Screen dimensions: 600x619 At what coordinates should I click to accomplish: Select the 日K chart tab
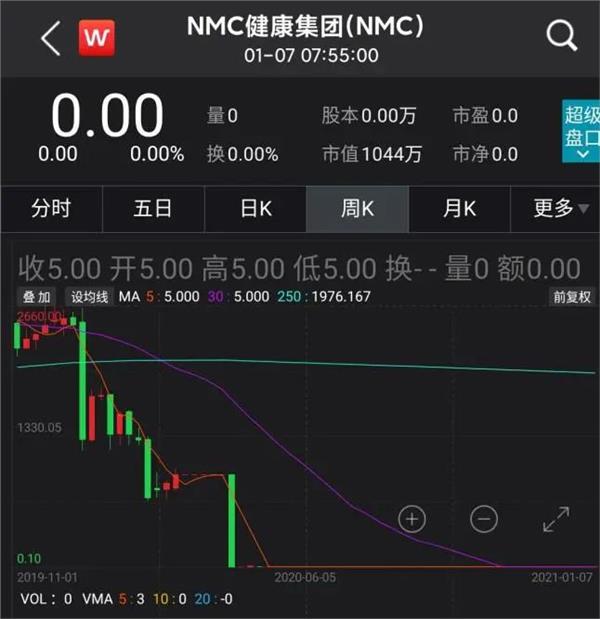click(x=255, y=209)
